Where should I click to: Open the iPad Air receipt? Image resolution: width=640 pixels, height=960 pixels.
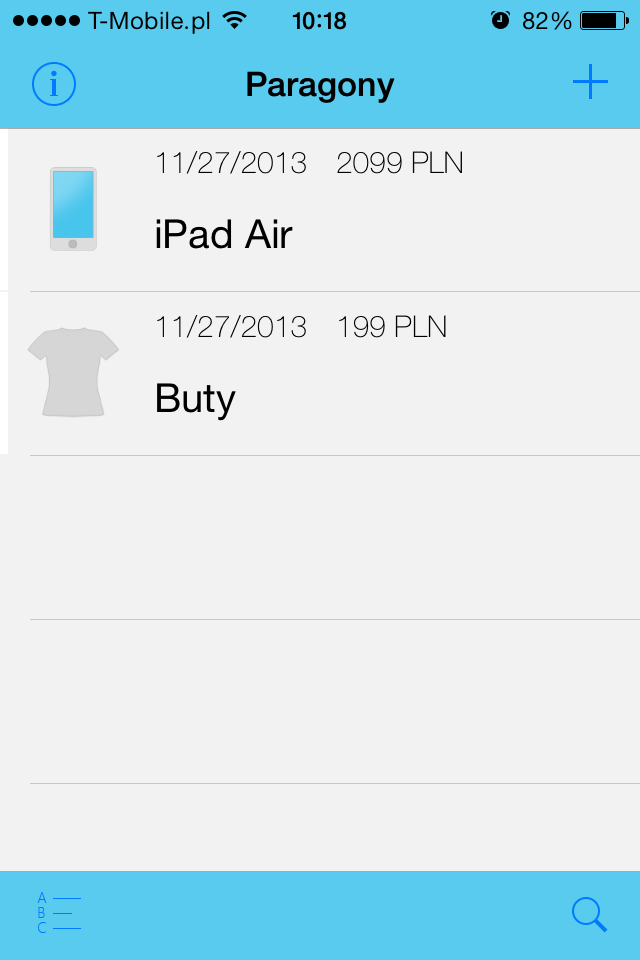pos(320,211)
